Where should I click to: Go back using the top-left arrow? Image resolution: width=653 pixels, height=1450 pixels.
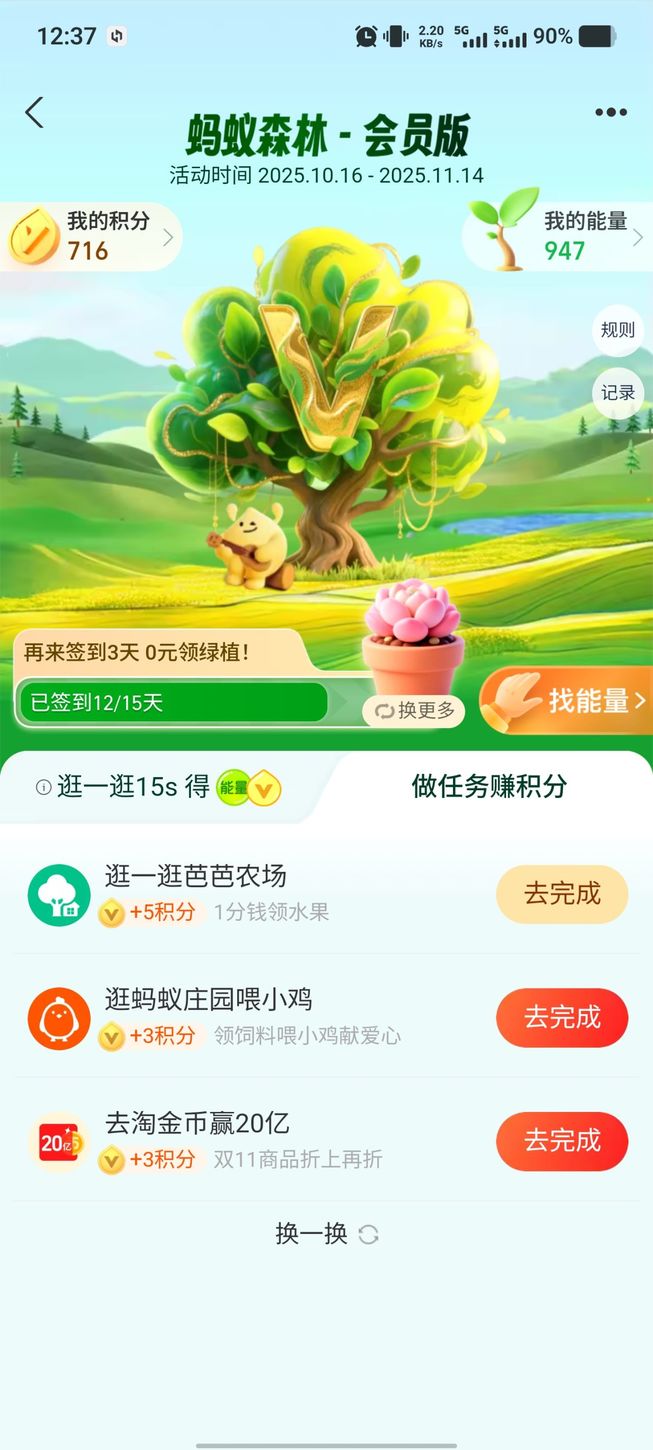pos(35,112)
